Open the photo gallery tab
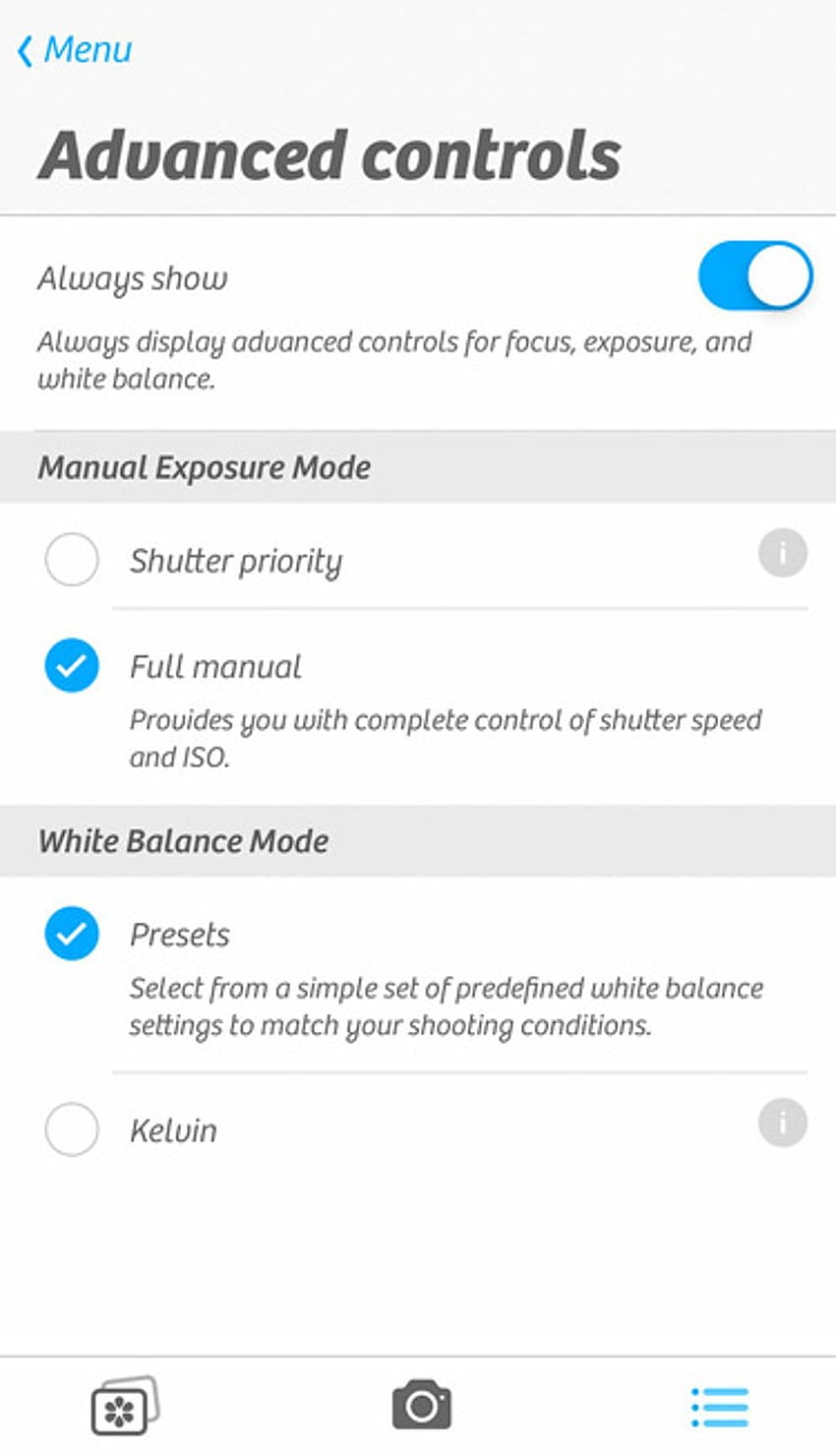The width and height of the screenshot is (836, 1456). click(x=125, y=1406)
